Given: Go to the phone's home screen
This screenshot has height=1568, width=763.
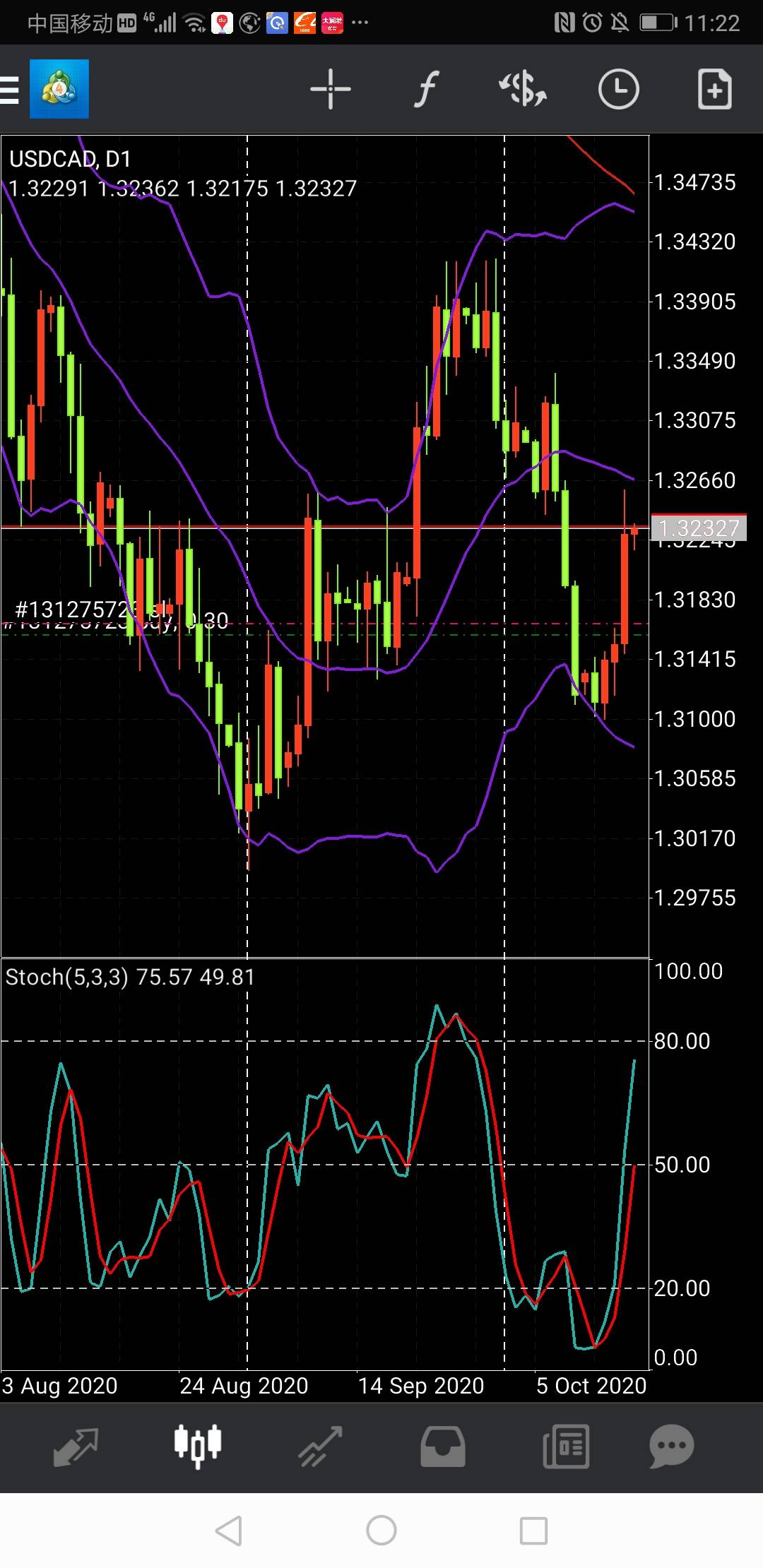Looking at the screenshot, I should click(x=381, y=1531).
